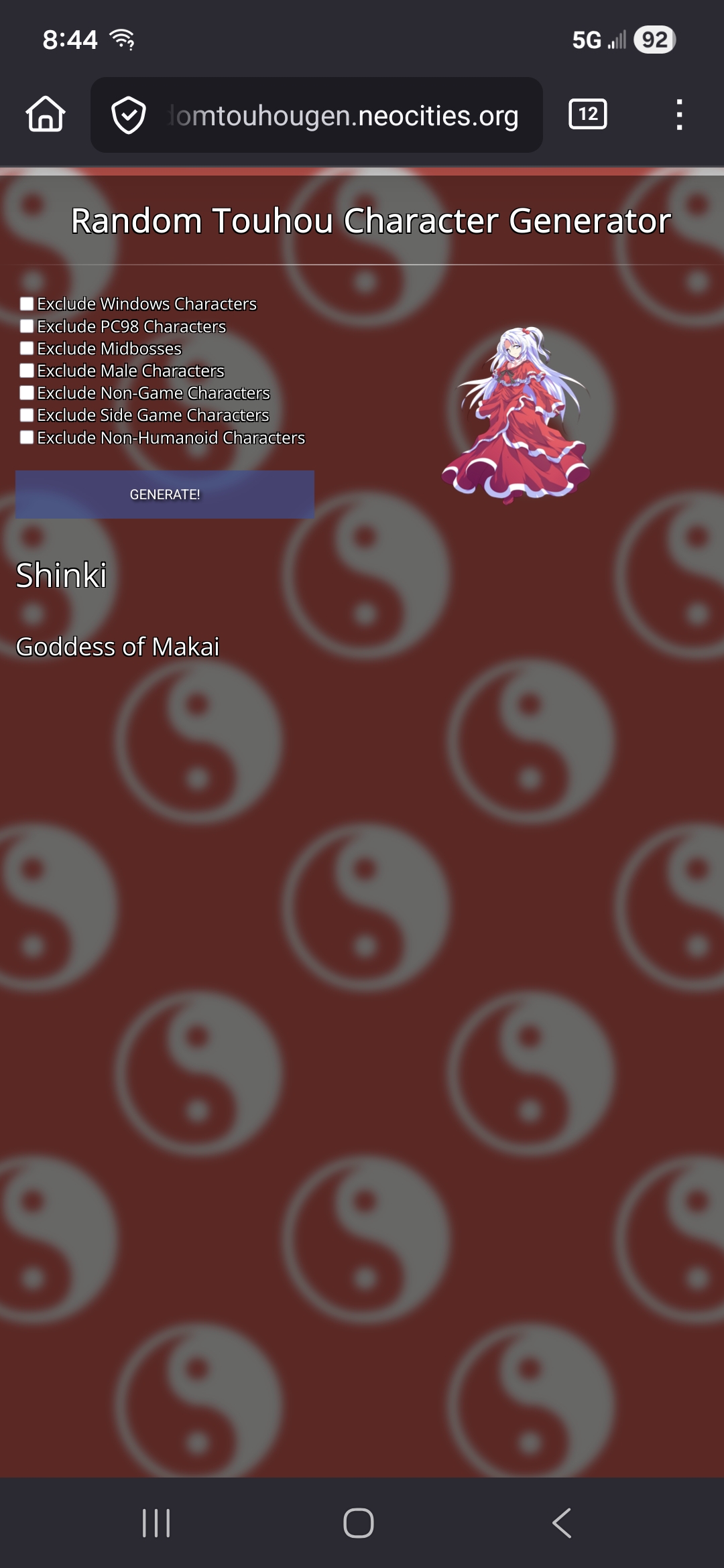The height and width of the screenshot is (1568, 724).
Task: Toggle Exclude Non-Game Characters checkbox
Action: [x=27, y=393]
